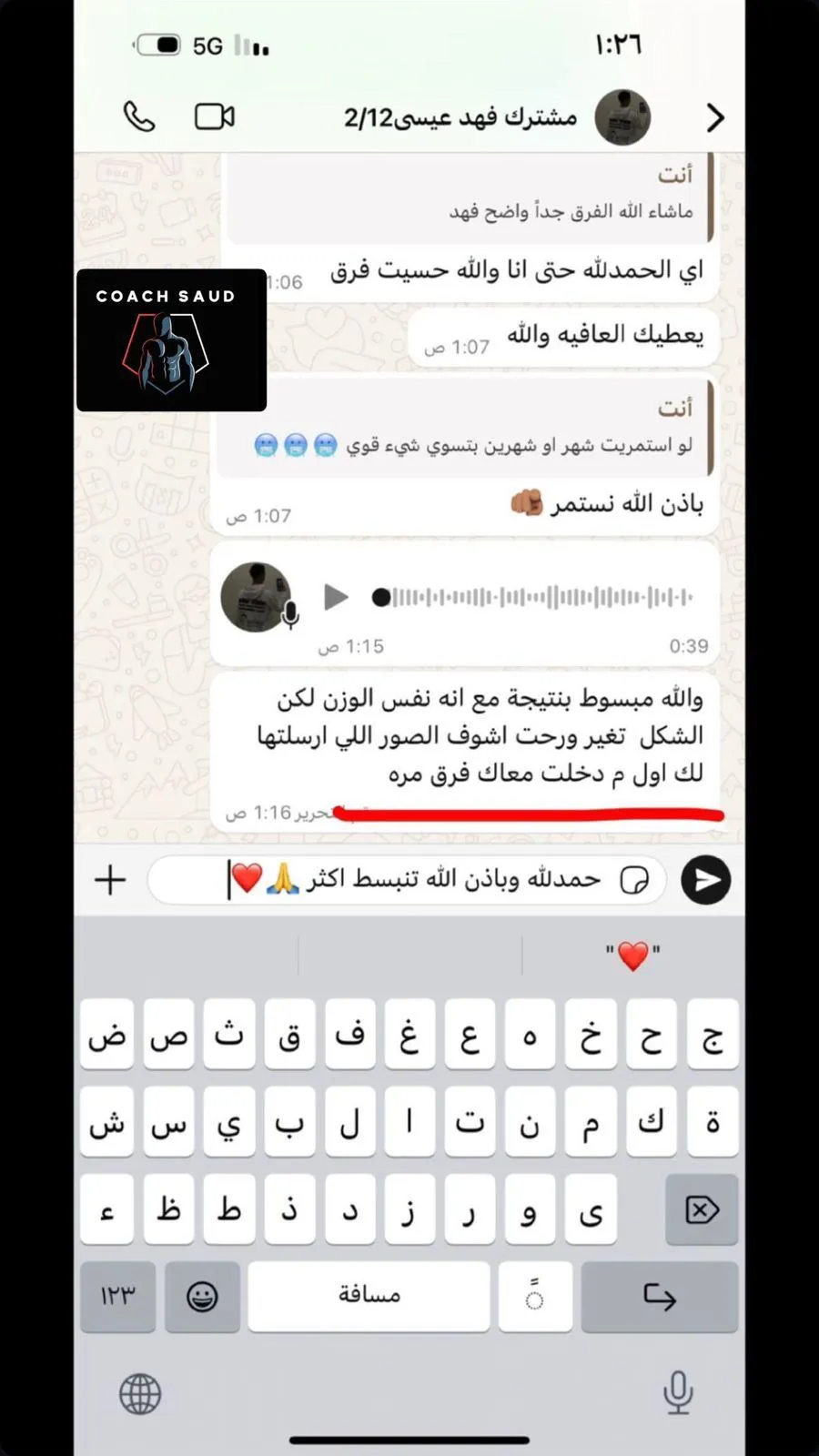Start dictation with the keyboard microphone
819x1456 pixels.
click(678, 1393)
